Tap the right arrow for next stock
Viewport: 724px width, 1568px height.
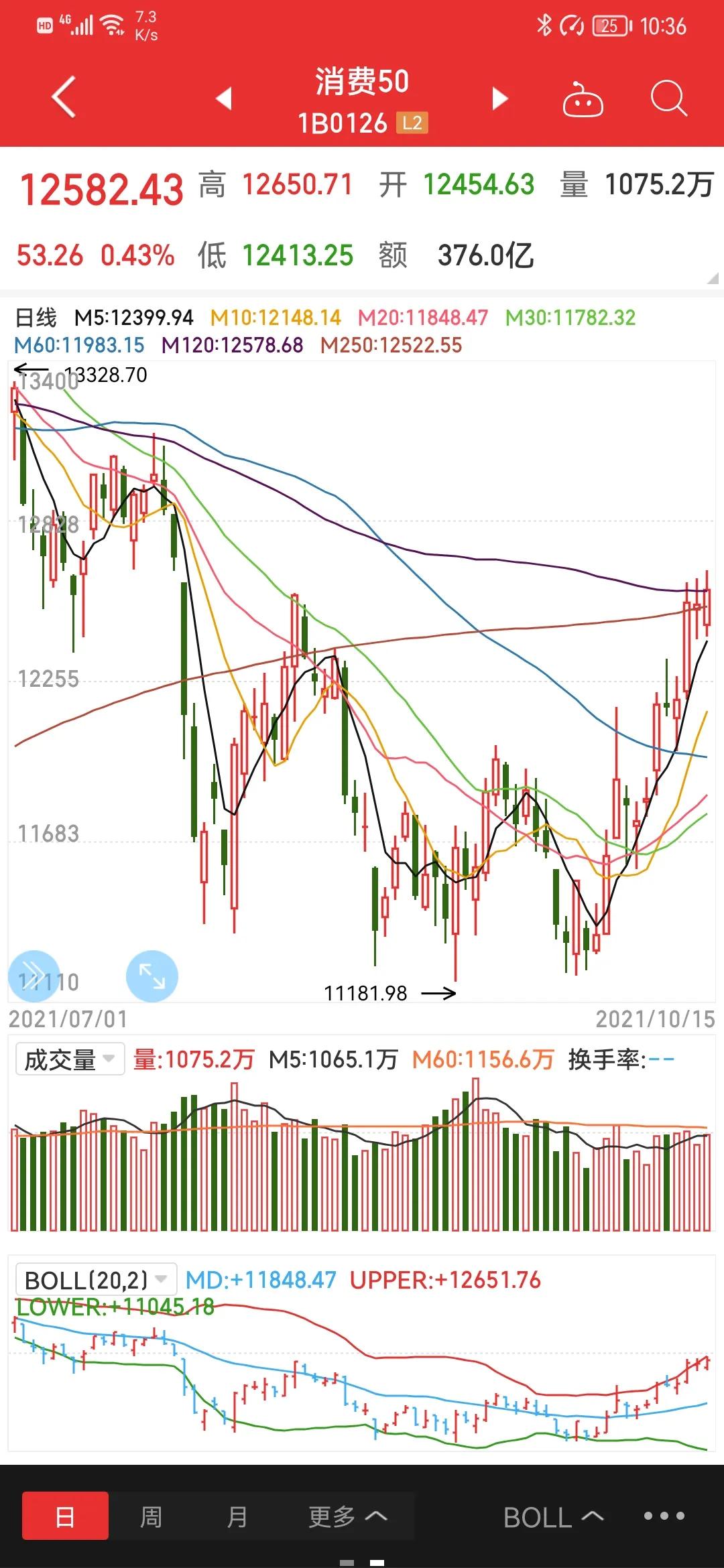pyautogui.click(x=499, y=98)
